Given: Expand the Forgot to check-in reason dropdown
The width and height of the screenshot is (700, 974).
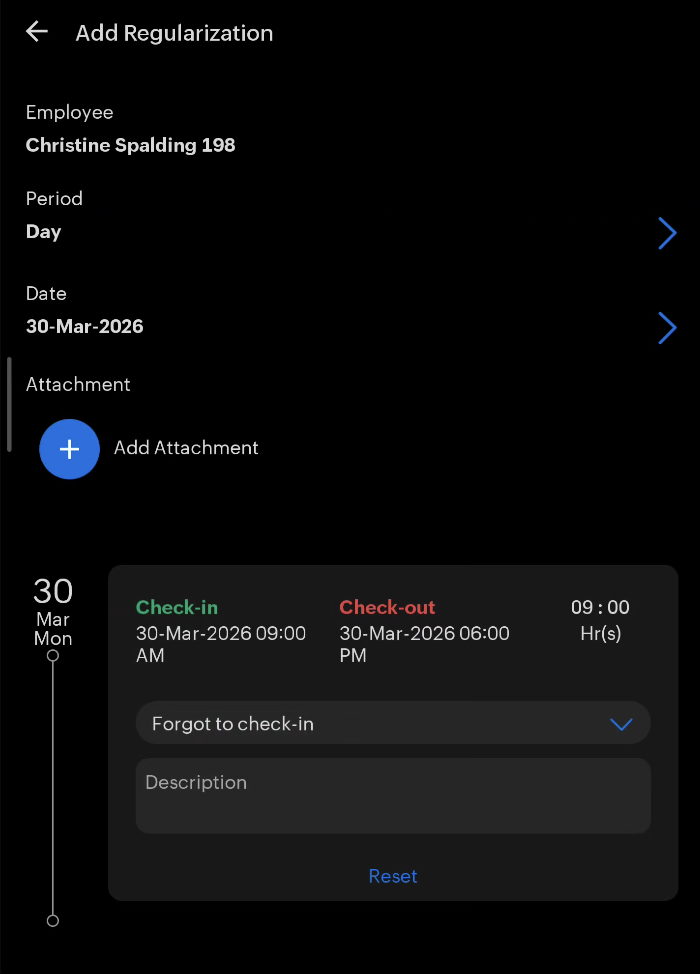Looking at the screenshot, I should pos(393,723).
